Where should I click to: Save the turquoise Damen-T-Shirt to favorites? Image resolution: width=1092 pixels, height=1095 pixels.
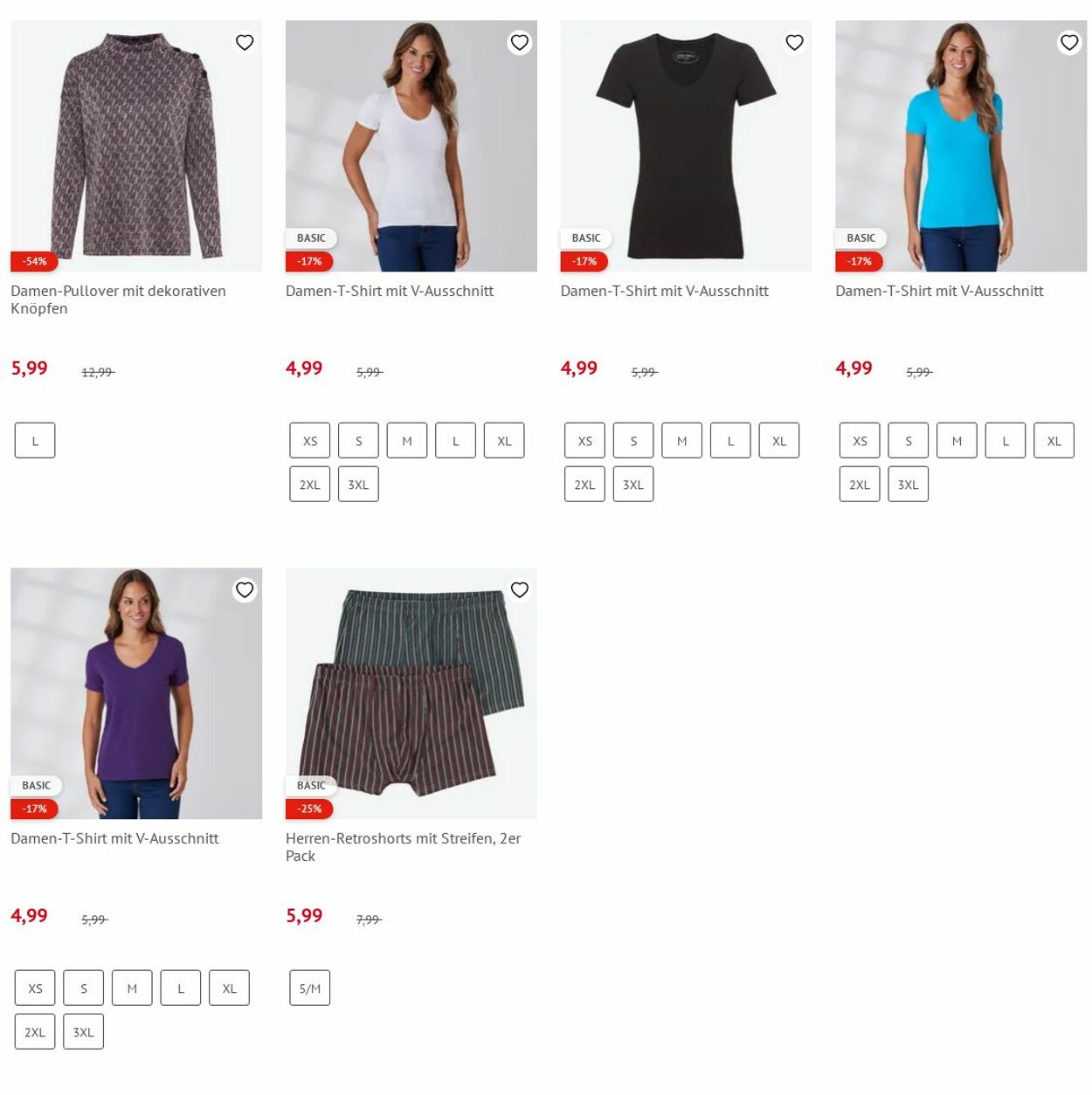(1068, 43)
